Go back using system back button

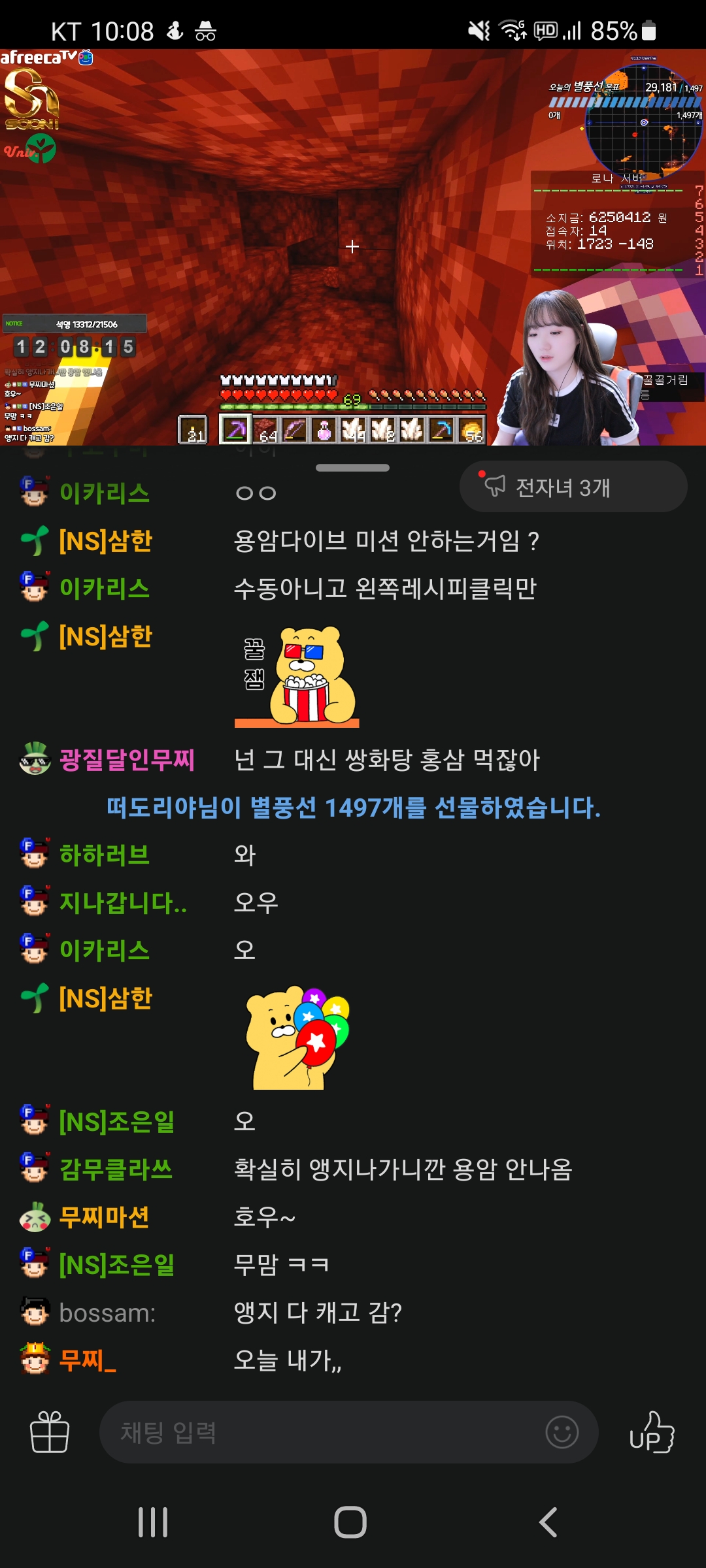(548, 1522)
